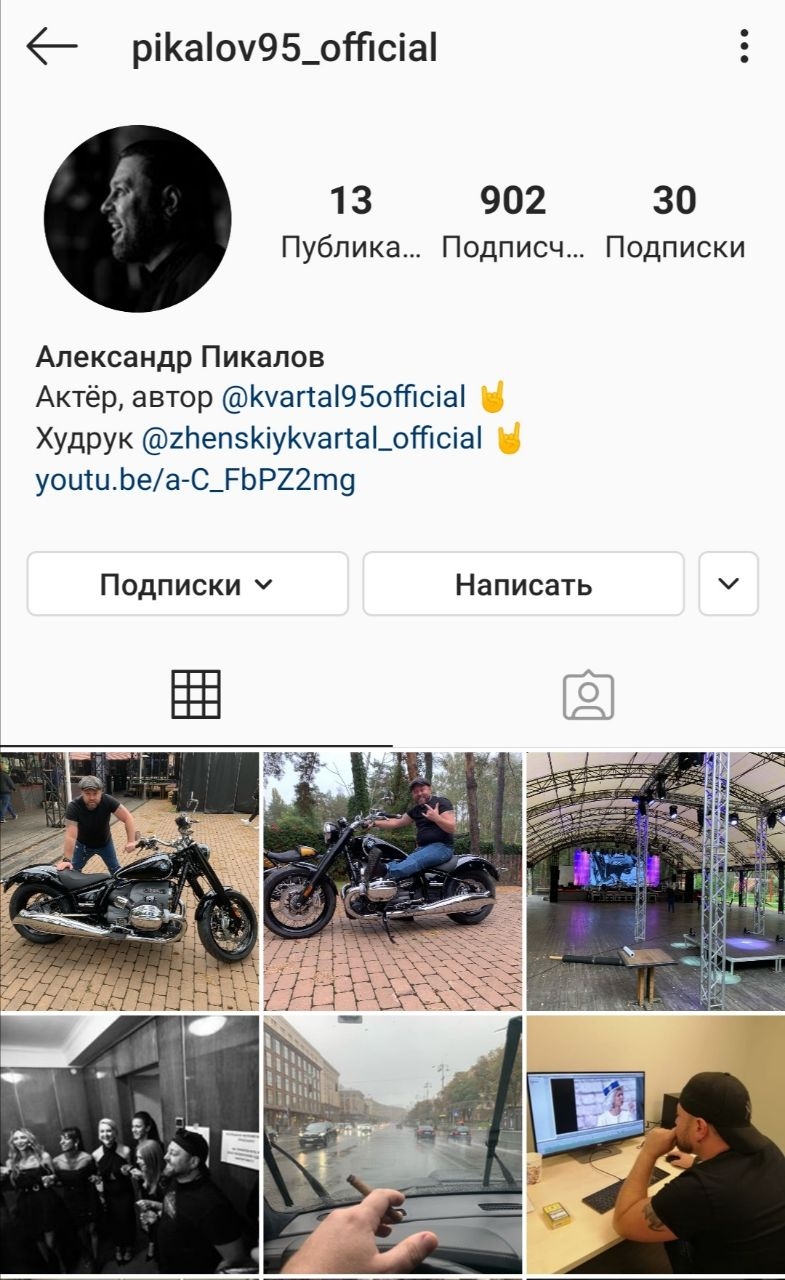Switch to the tagged photos tab
Screen dimensions: 785x1280
coord(588,694)
